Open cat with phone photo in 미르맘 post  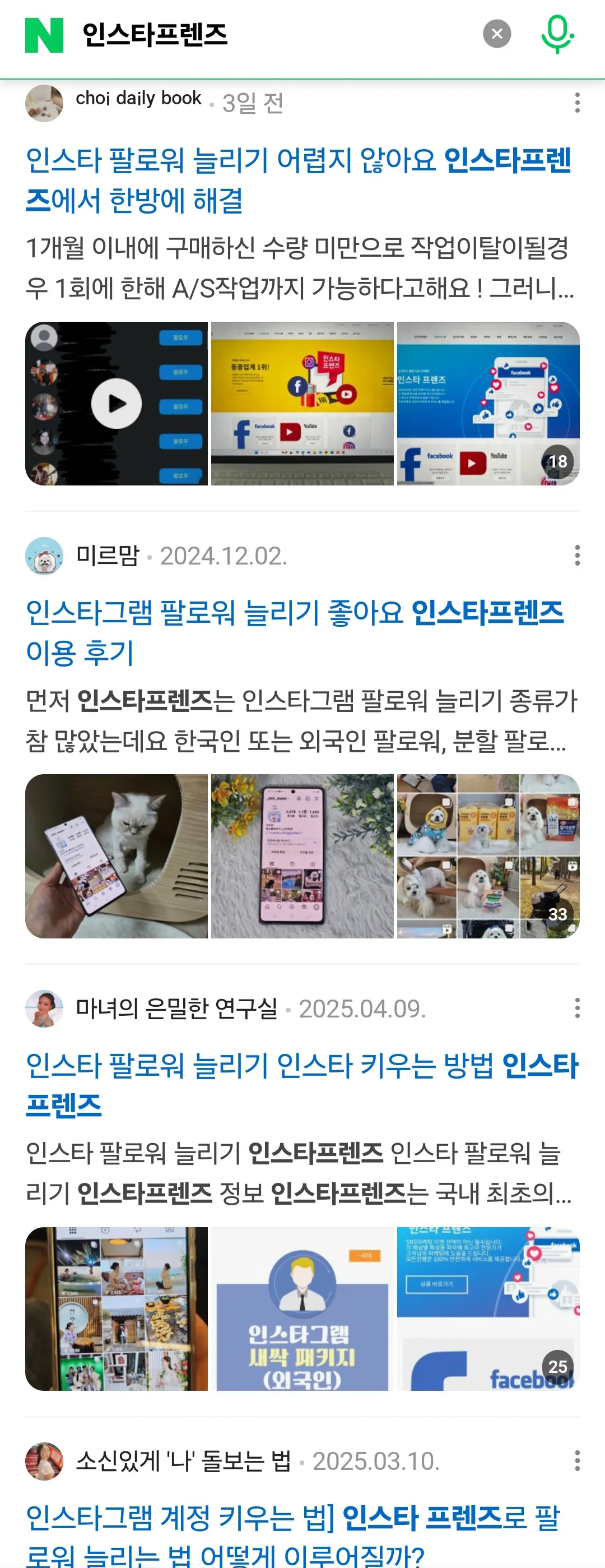click(116, 856)
